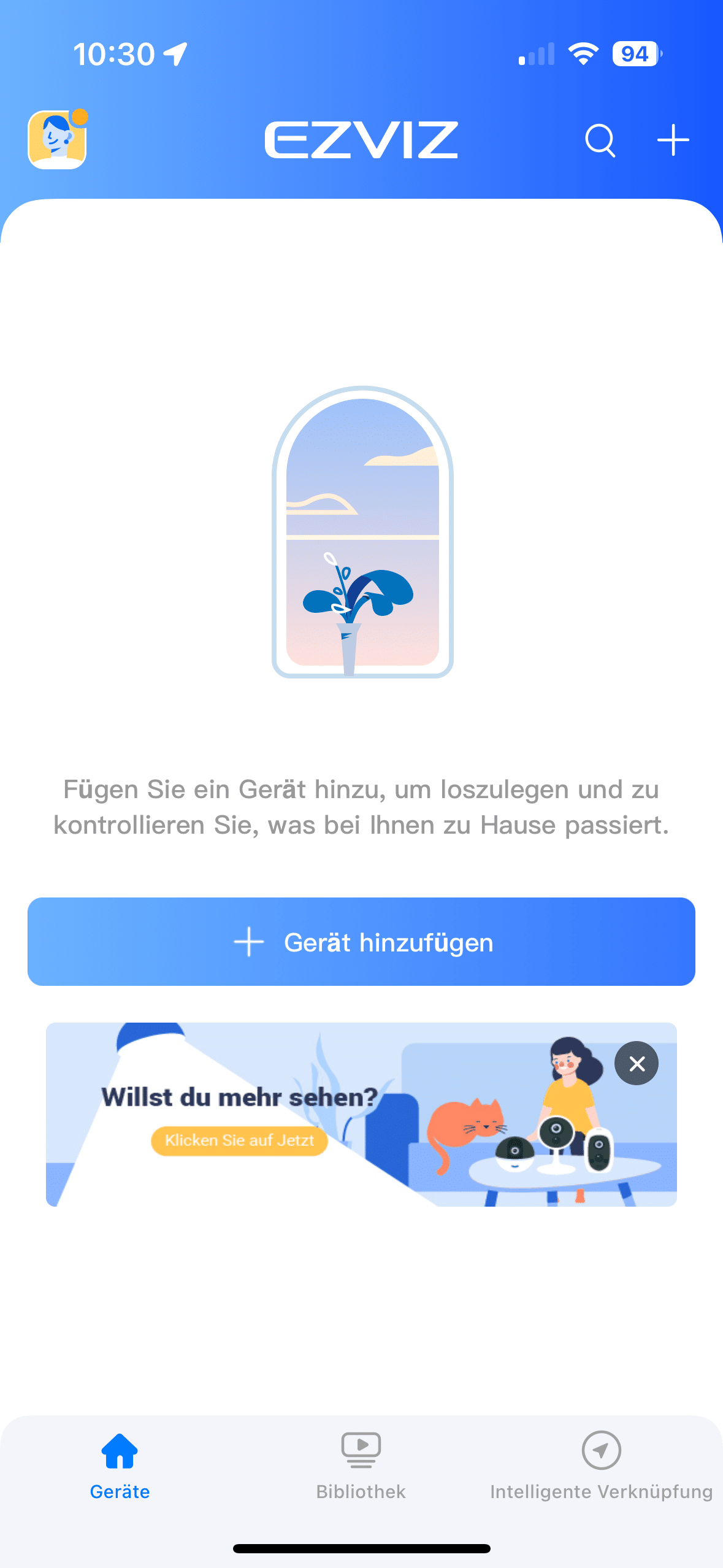
Task: Dismiss the promotional banner
Action: point(637,1063)
